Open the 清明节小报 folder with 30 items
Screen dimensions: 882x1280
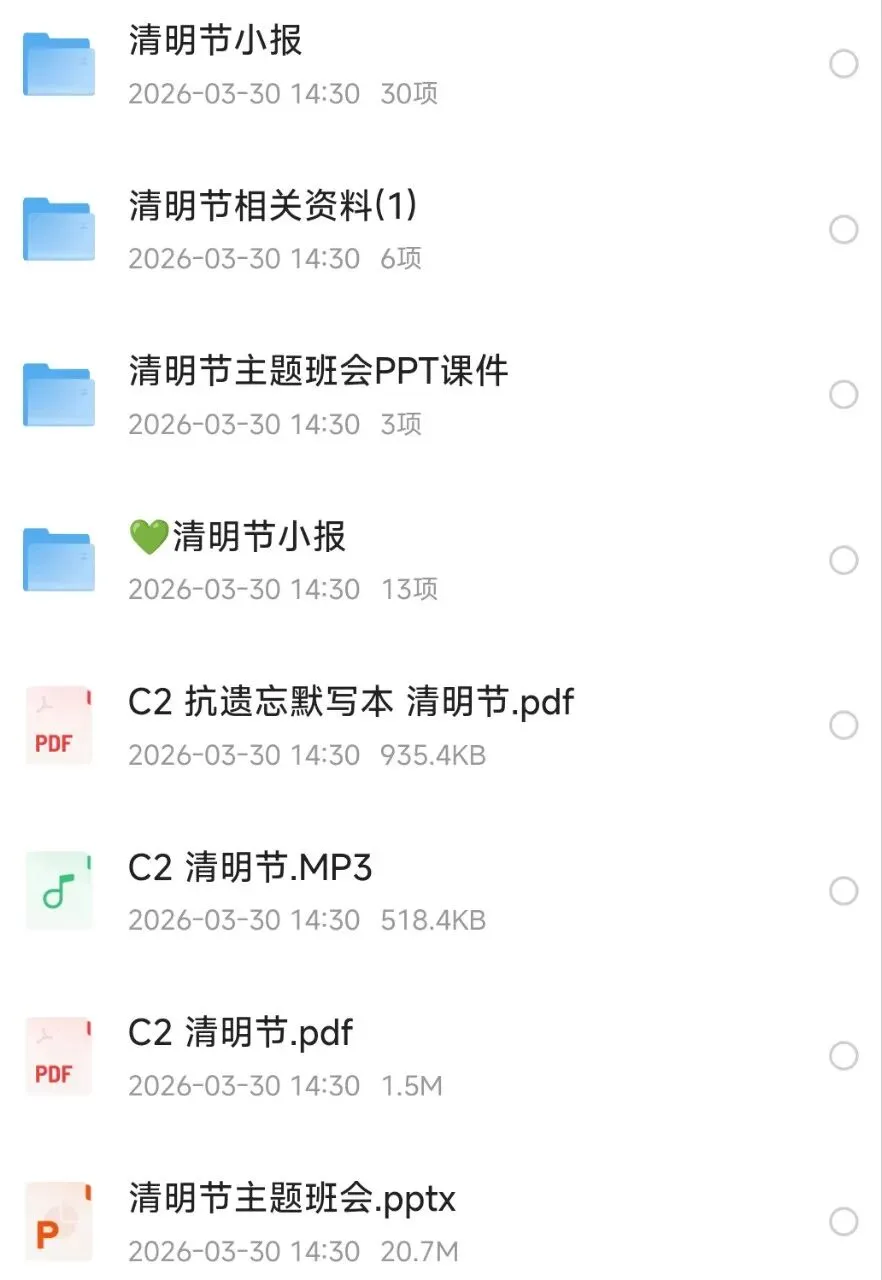(215, 42)
